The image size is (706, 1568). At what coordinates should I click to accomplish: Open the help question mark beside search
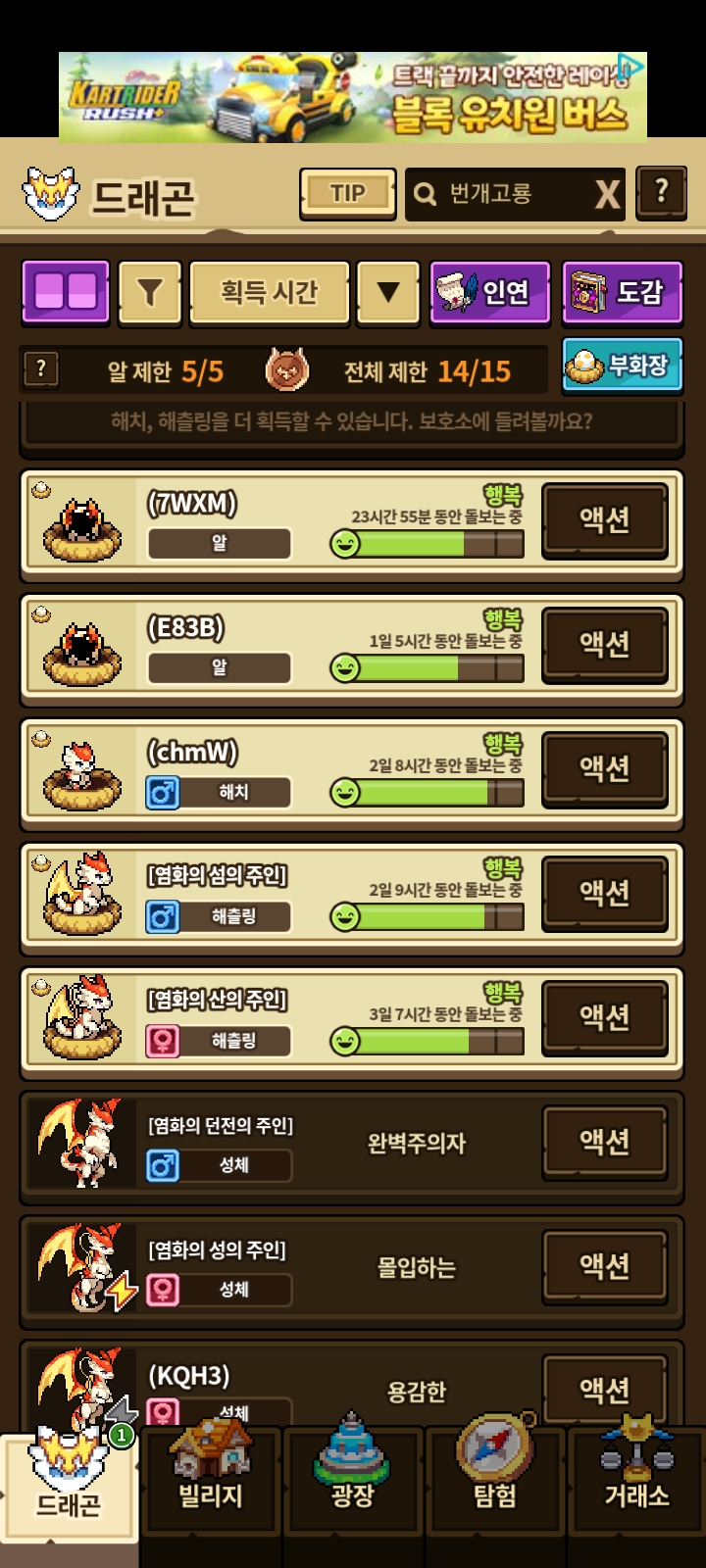[x=661, y=191]
